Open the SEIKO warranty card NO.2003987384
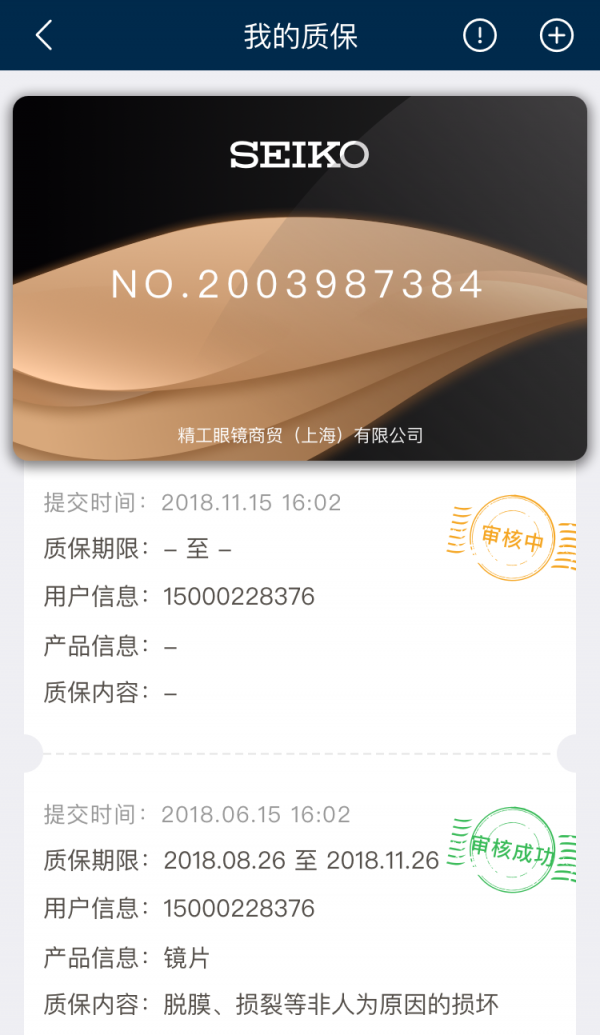 click(300, 278)
